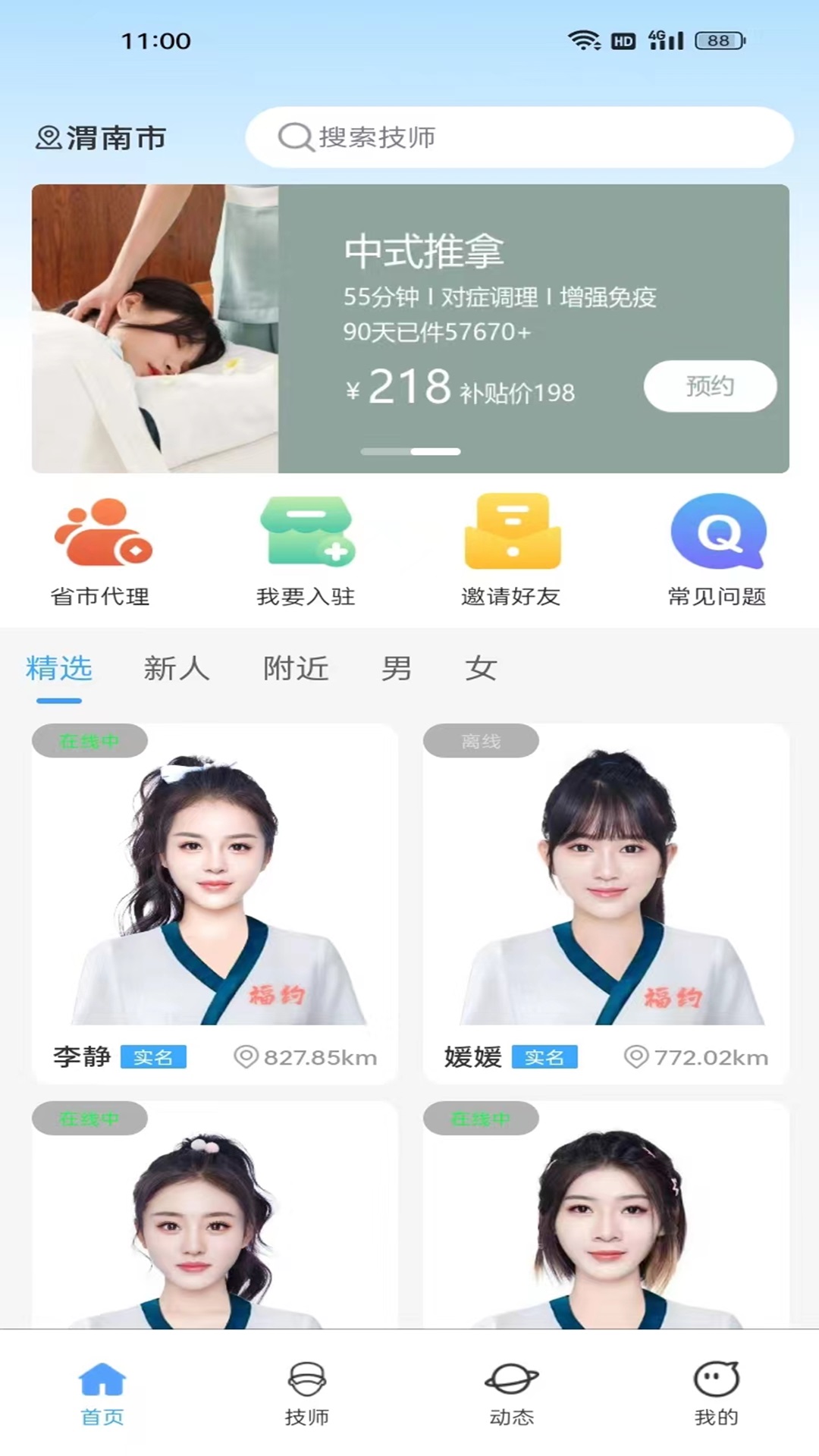Change the city from 渭南市
The image size is (819, 1456).
[101, 138]
